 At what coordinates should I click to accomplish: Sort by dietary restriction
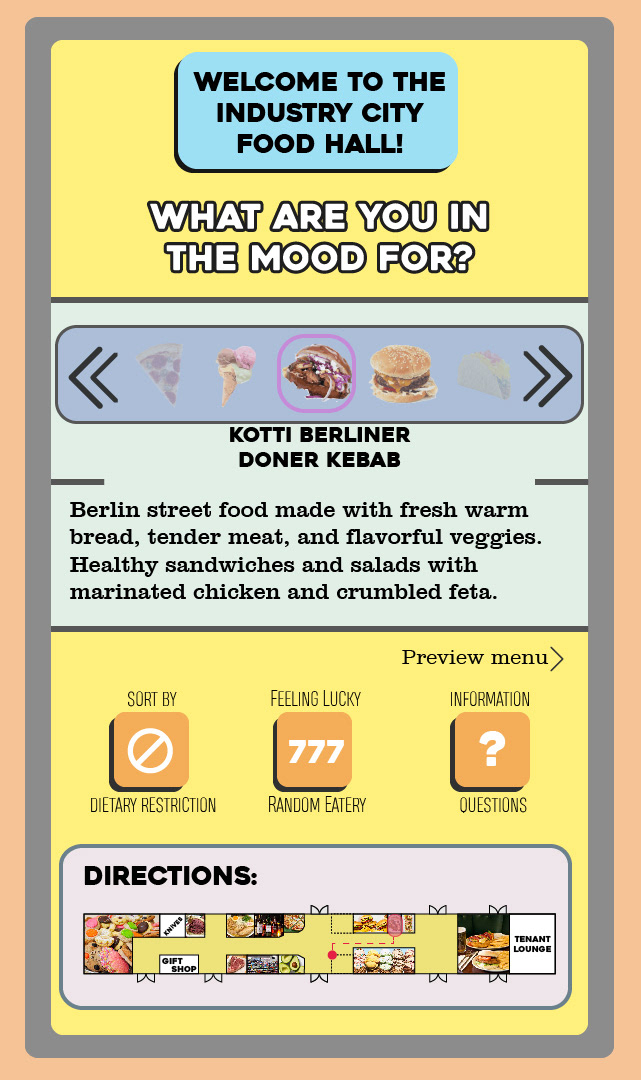coord(150,751)
